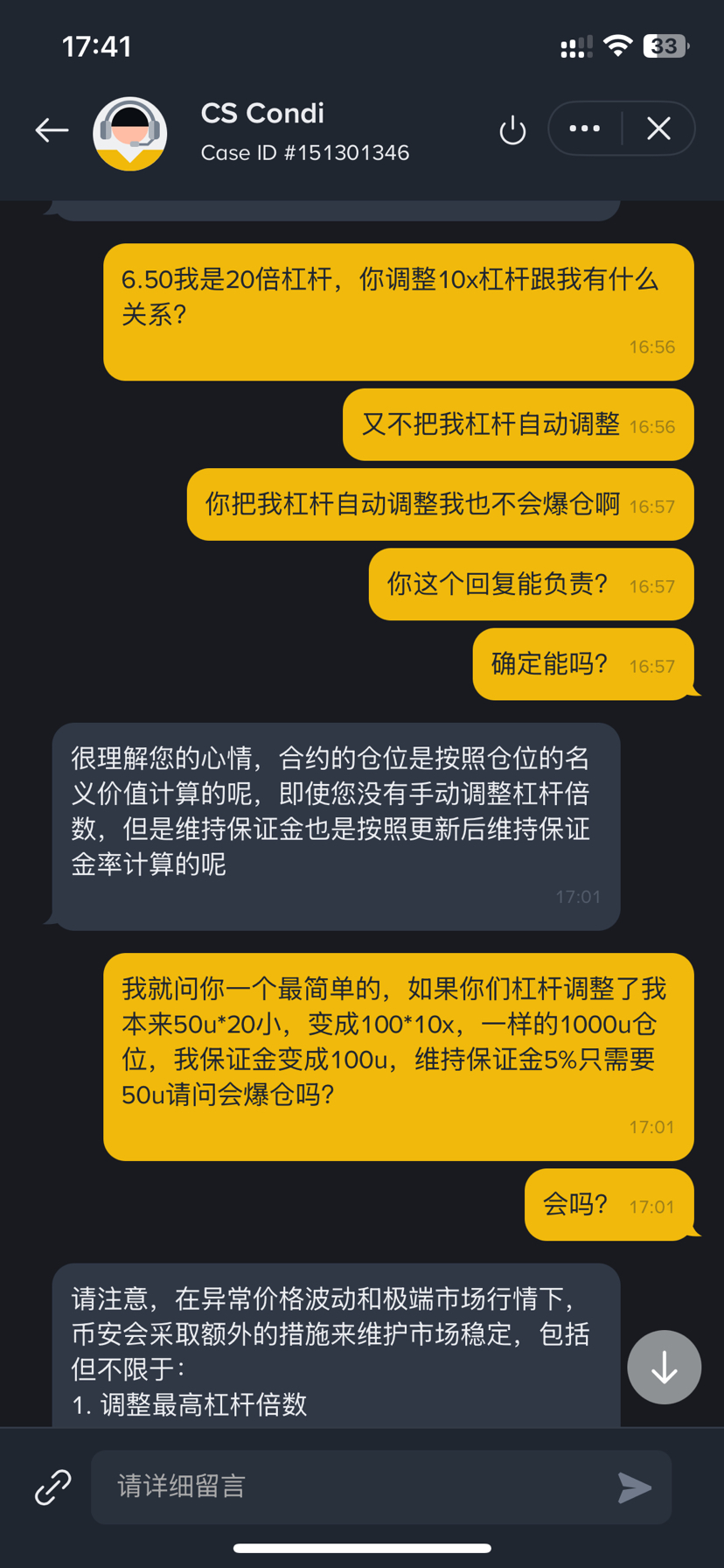Go back using the header arrow
Screen dimensions: 724x1568
click(x=52, y=130)
